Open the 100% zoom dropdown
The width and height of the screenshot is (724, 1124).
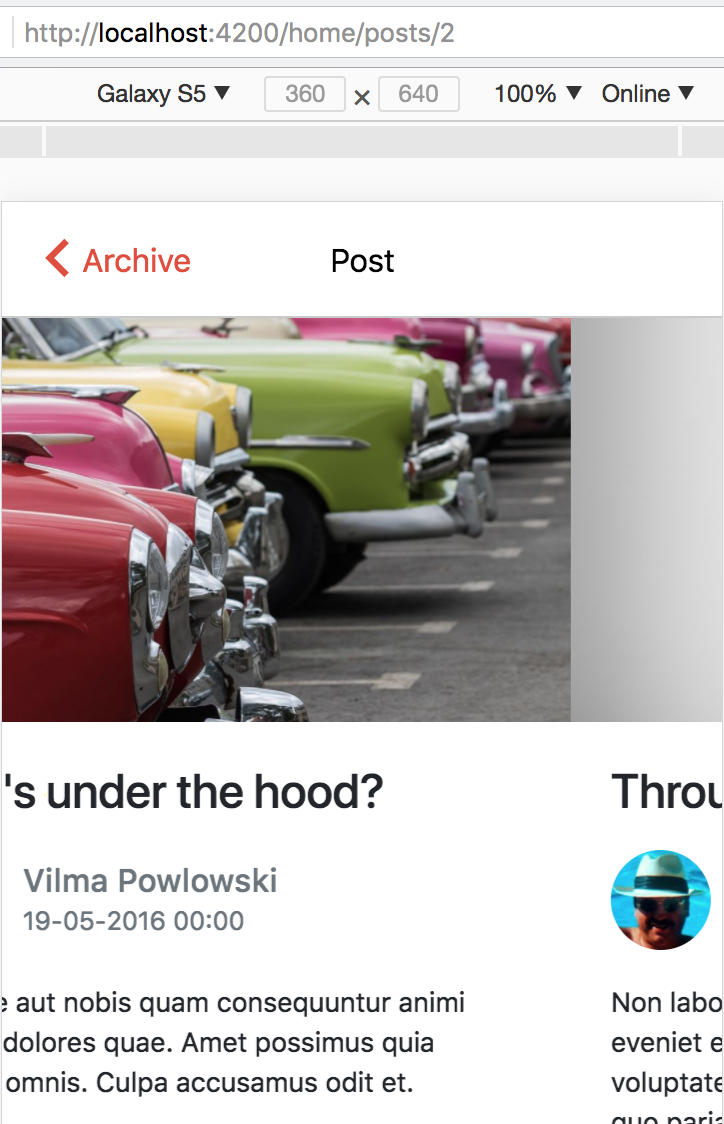coord(537,94)
